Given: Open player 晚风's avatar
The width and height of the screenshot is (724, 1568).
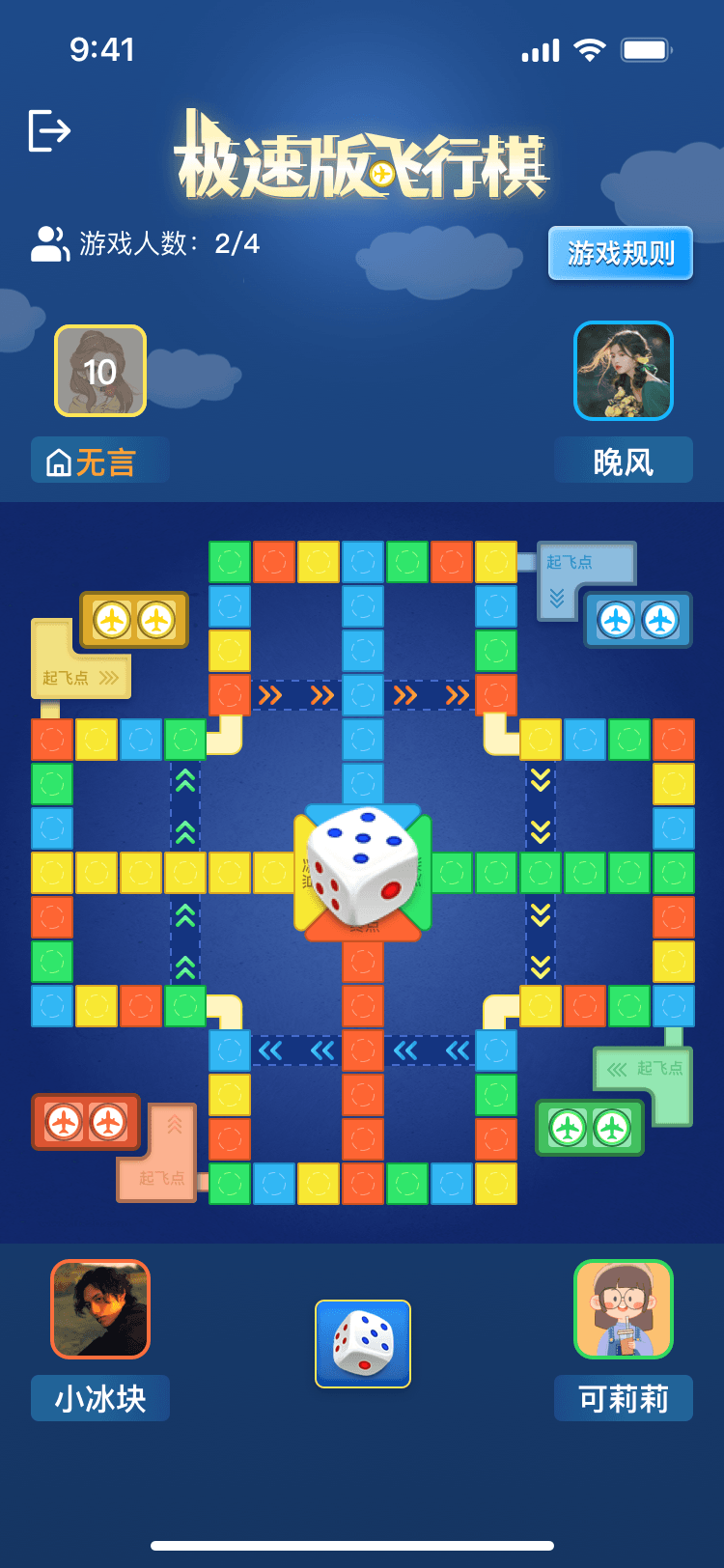Looking at the screenshot, I should pos(623,371).
